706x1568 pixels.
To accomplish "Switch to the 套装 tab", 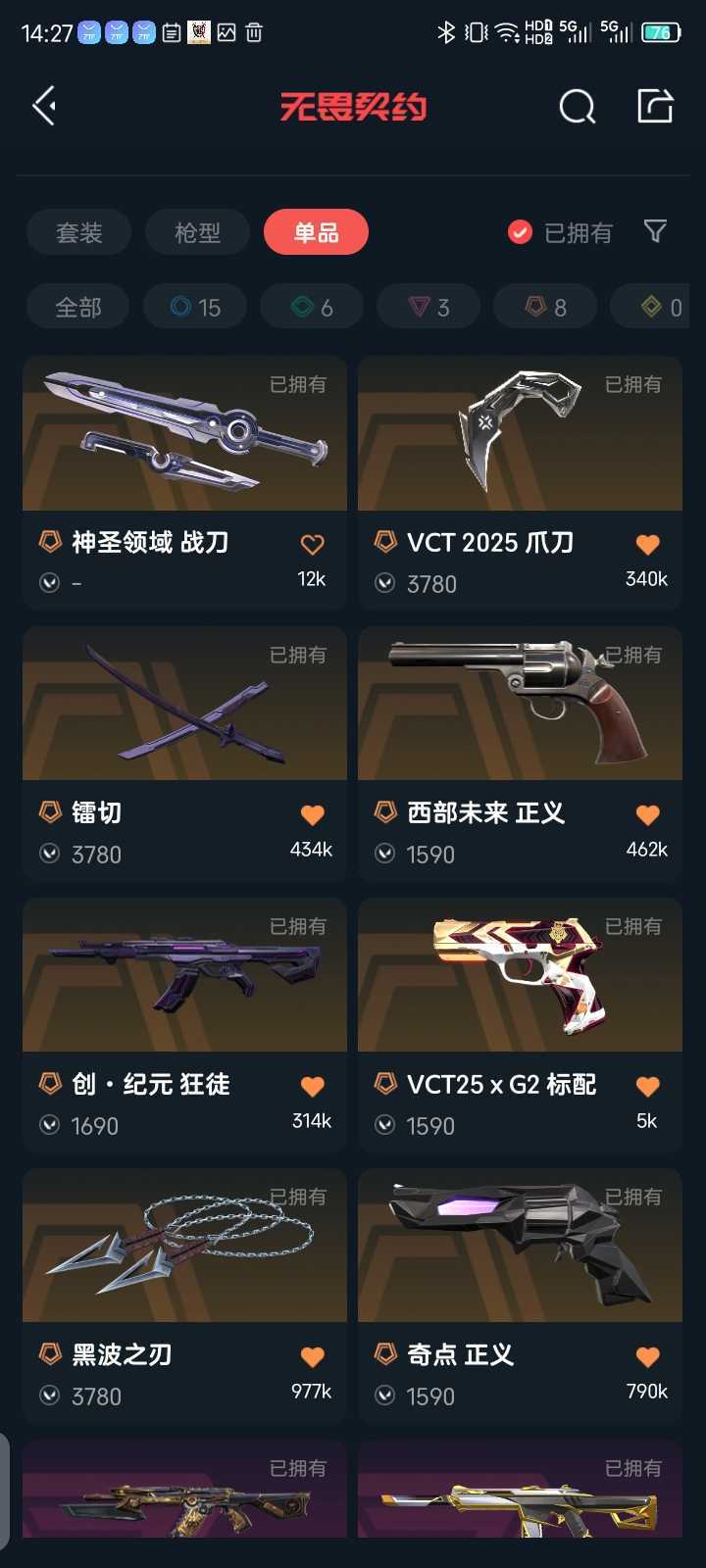I will pyautogui.click(x=78, y=232).
